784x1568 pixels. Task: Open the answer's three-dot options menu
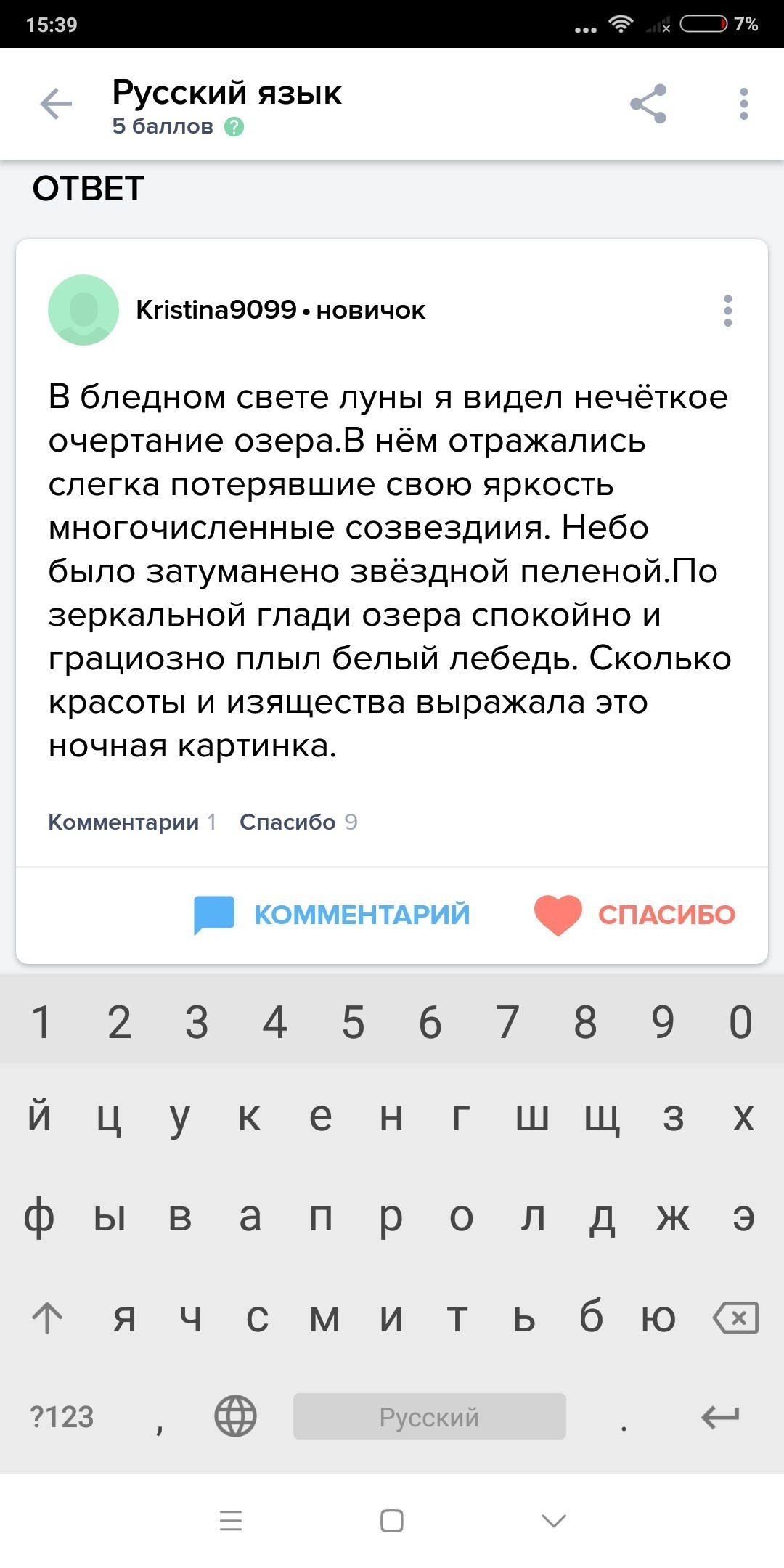728,311
